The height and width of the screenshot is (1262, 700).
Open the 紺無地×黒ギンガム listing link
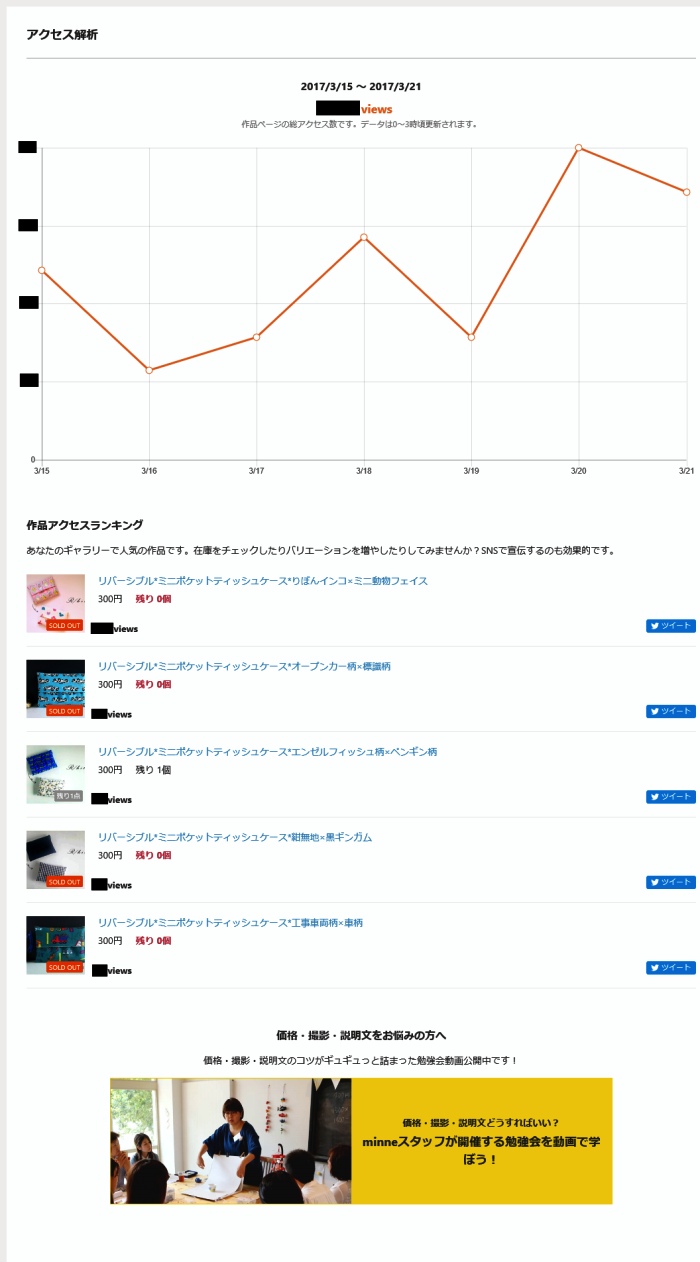[x=234, y=837]
